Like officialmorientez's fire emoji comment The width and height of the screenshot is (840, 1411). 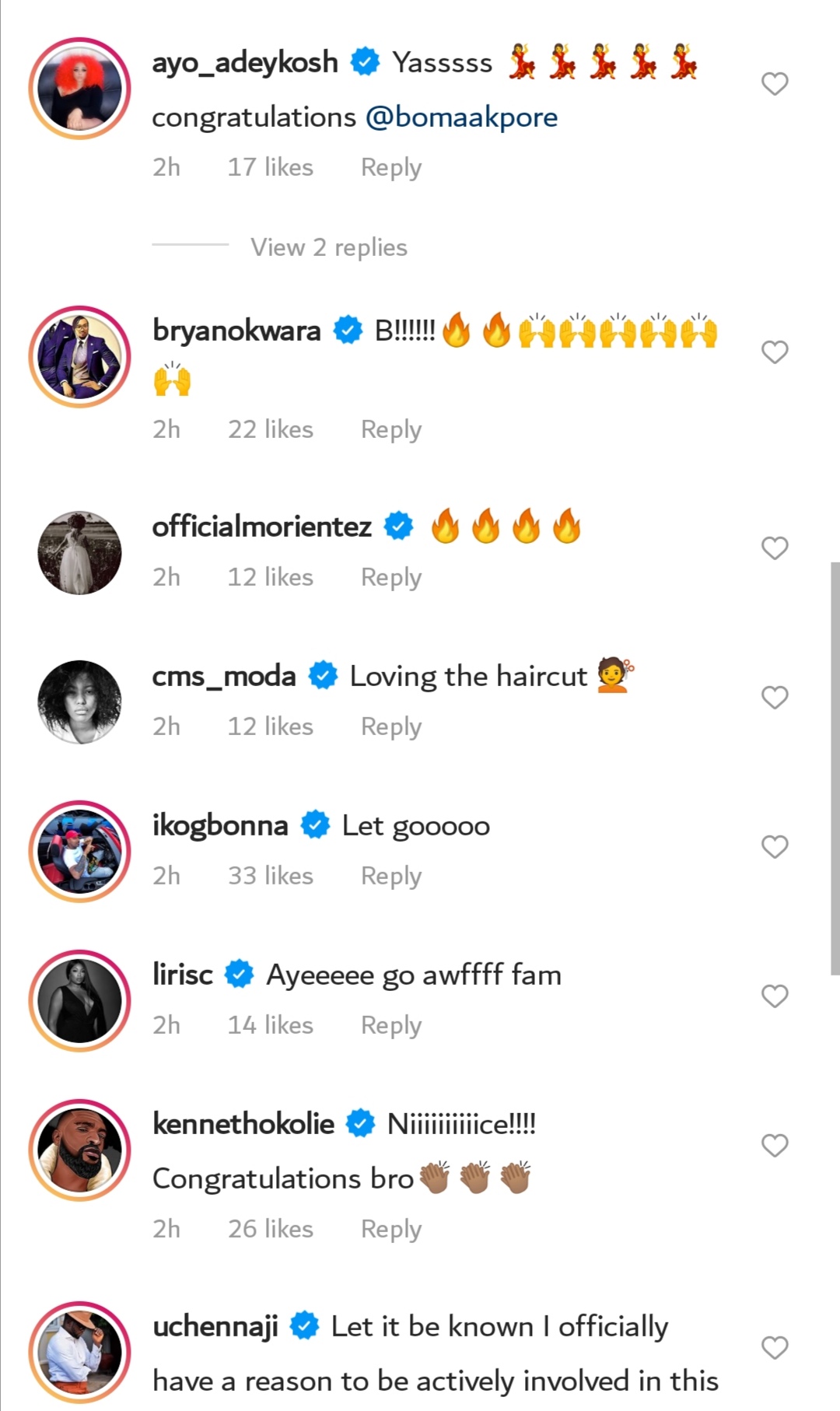click(x=775, y=548)
